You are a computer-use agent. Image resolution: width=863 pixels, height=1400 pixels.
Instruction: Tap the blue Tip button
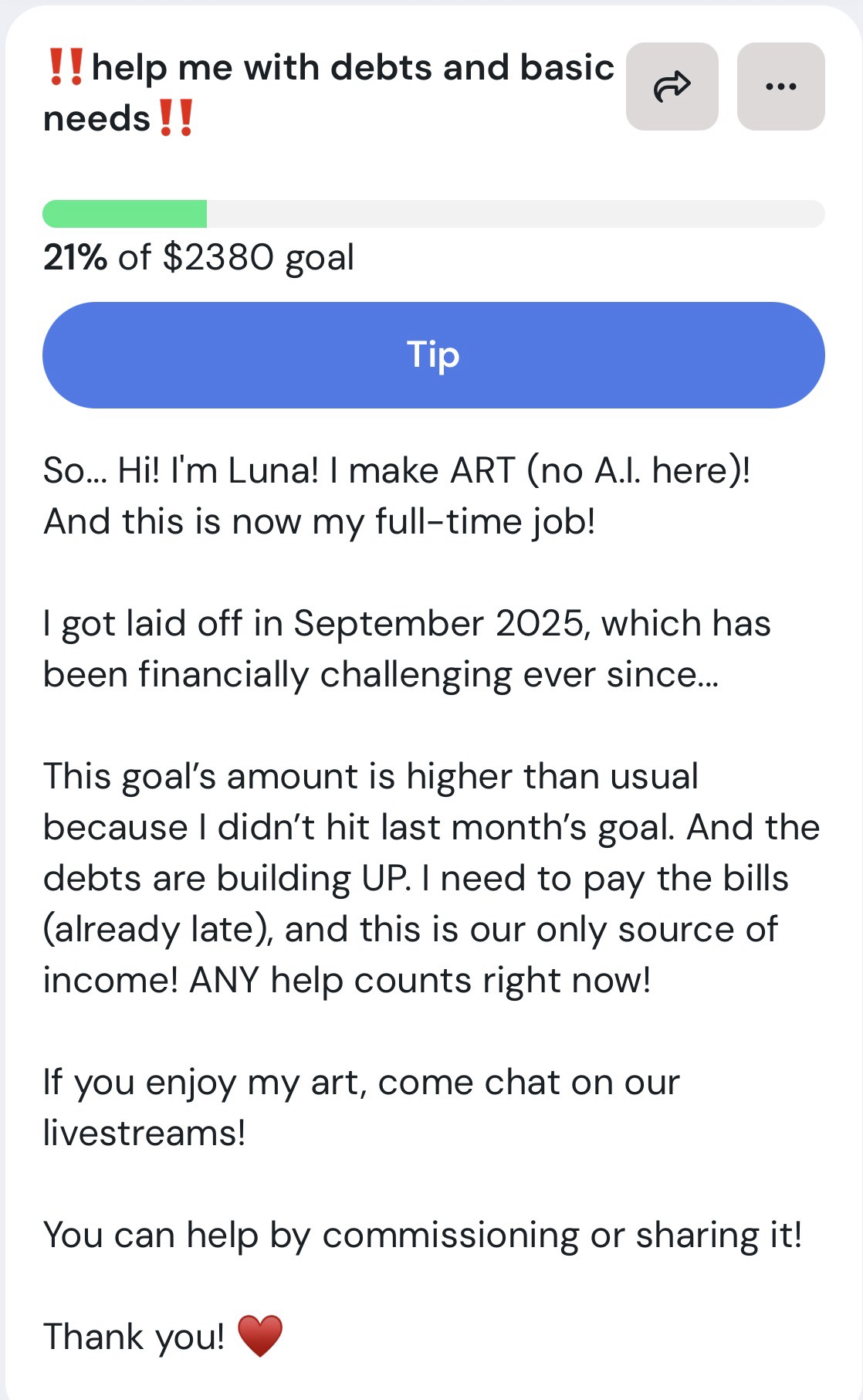tap(433, 355)
